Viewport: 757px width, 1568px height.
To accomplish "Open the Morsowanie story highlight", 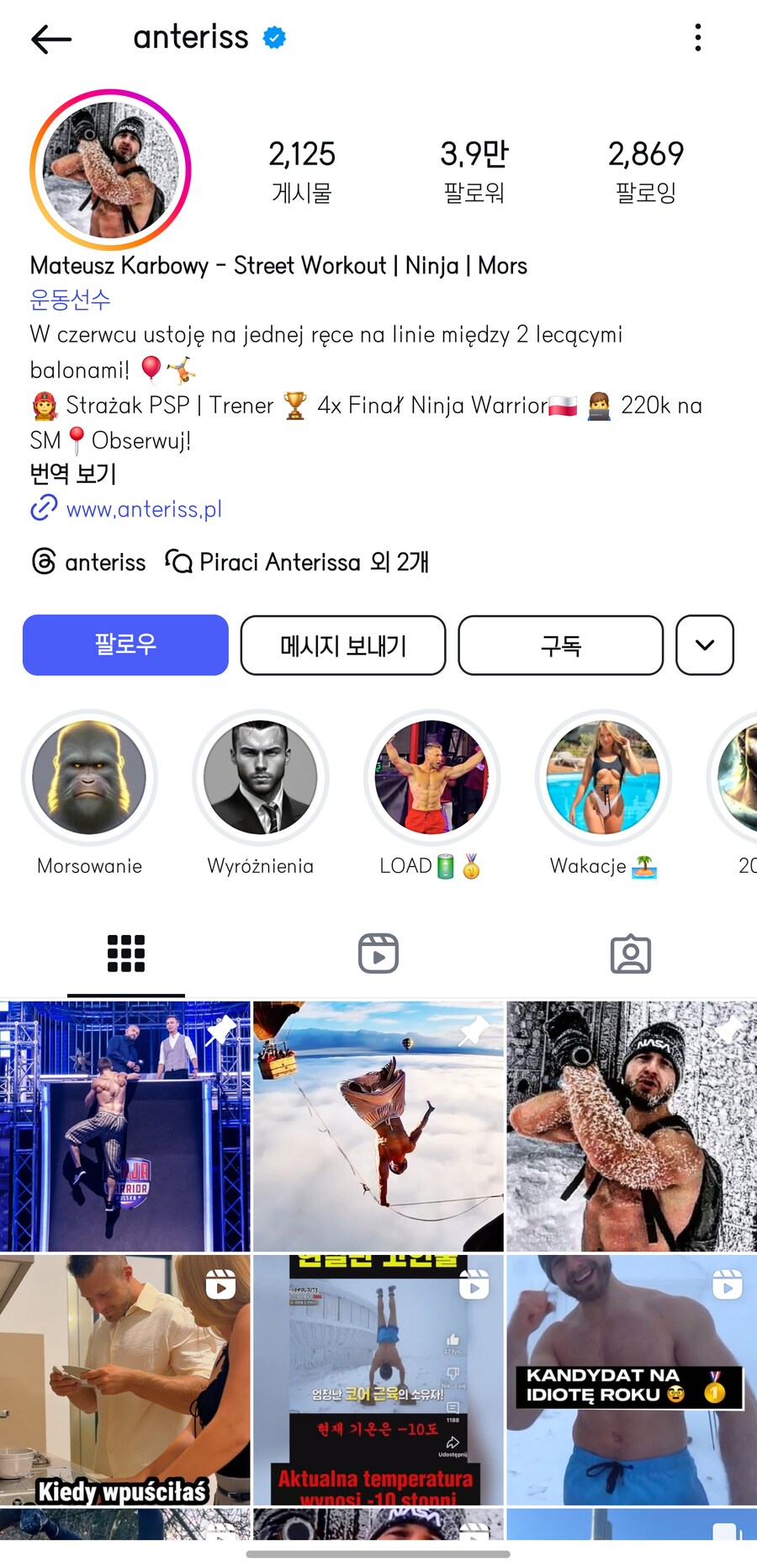I will tap(89, 778).
